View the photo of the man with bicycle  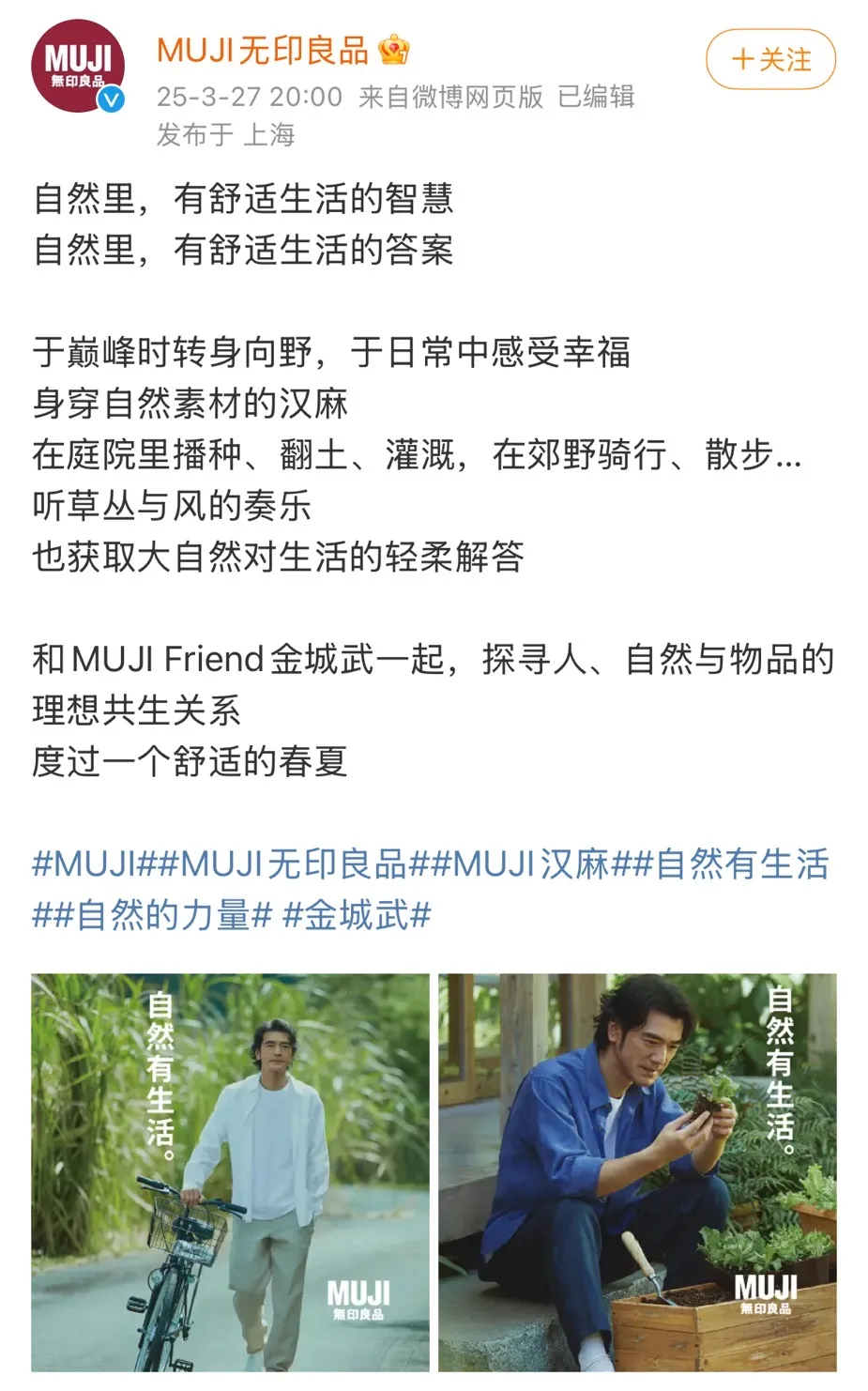230,1172
